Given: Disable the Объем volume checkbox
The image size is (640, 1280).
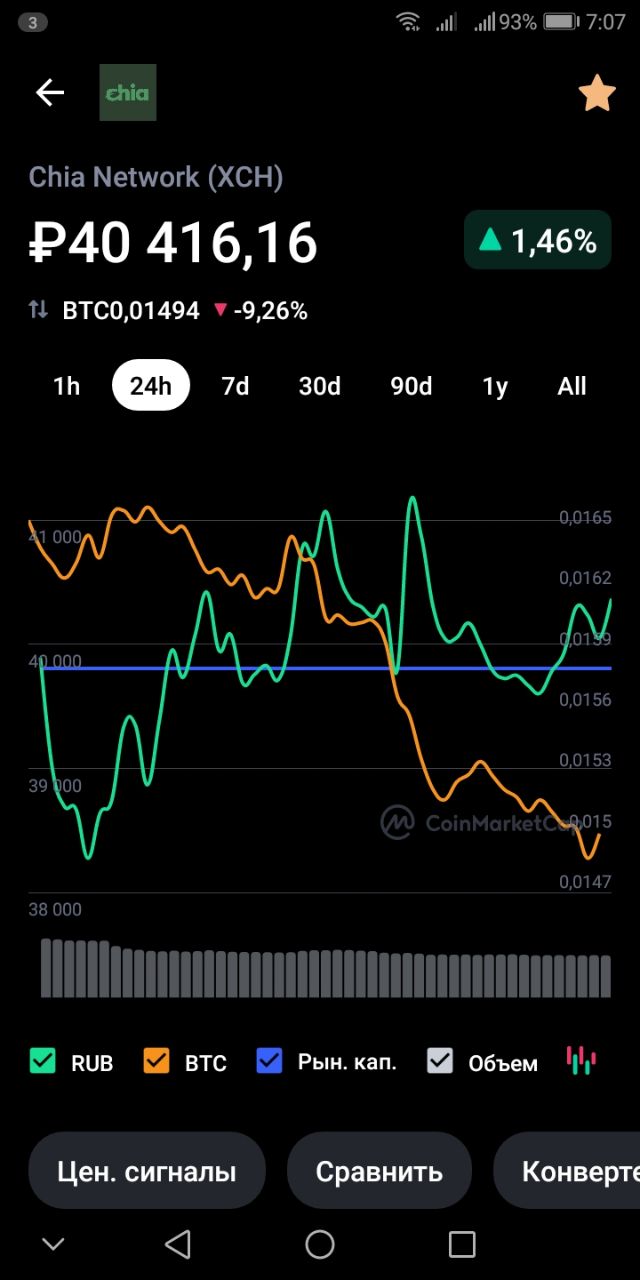Looking at the screenshot, I should 441,1061.
